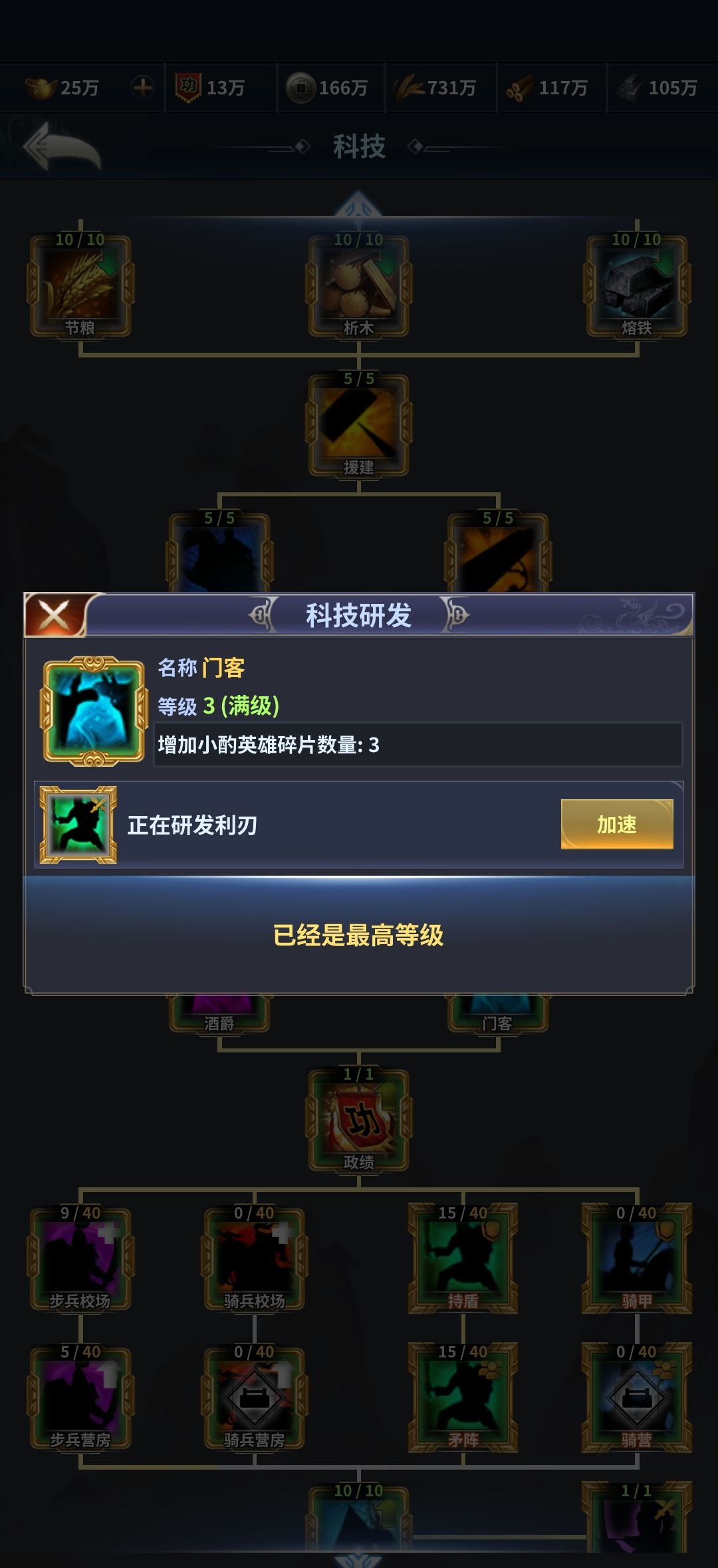
Task: Open the 析木 technology node
Action: click(358, 287)
